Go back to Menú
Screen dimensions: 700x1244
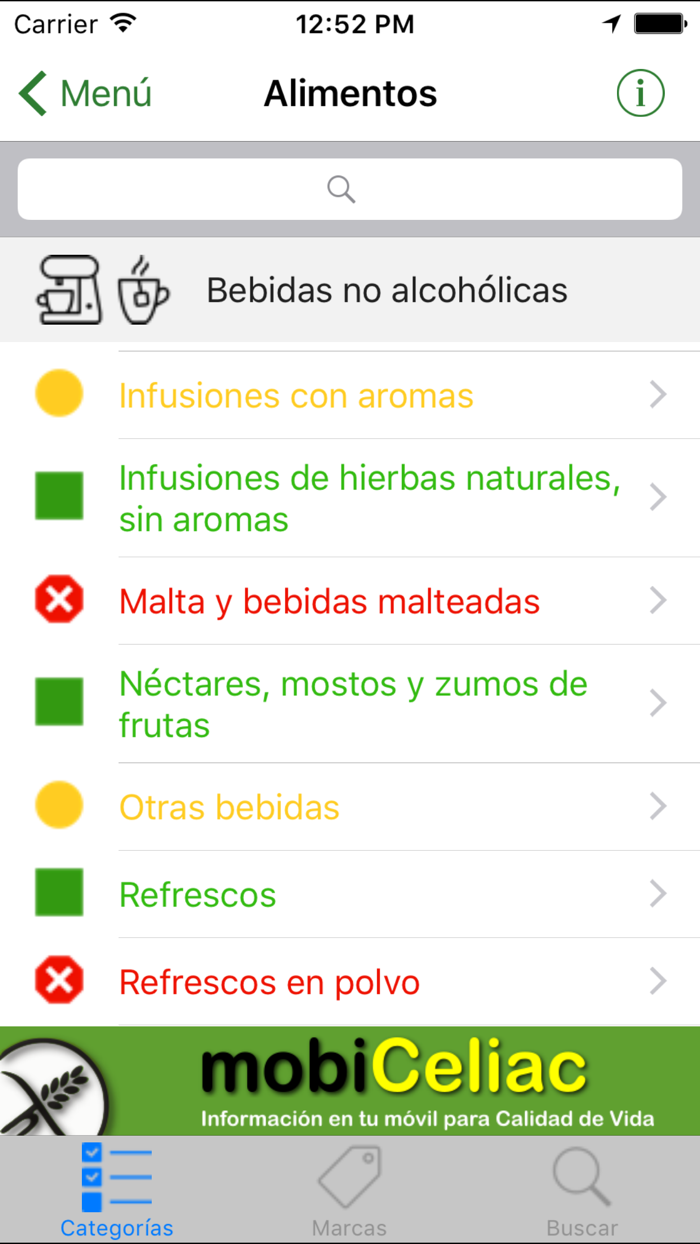86,94
